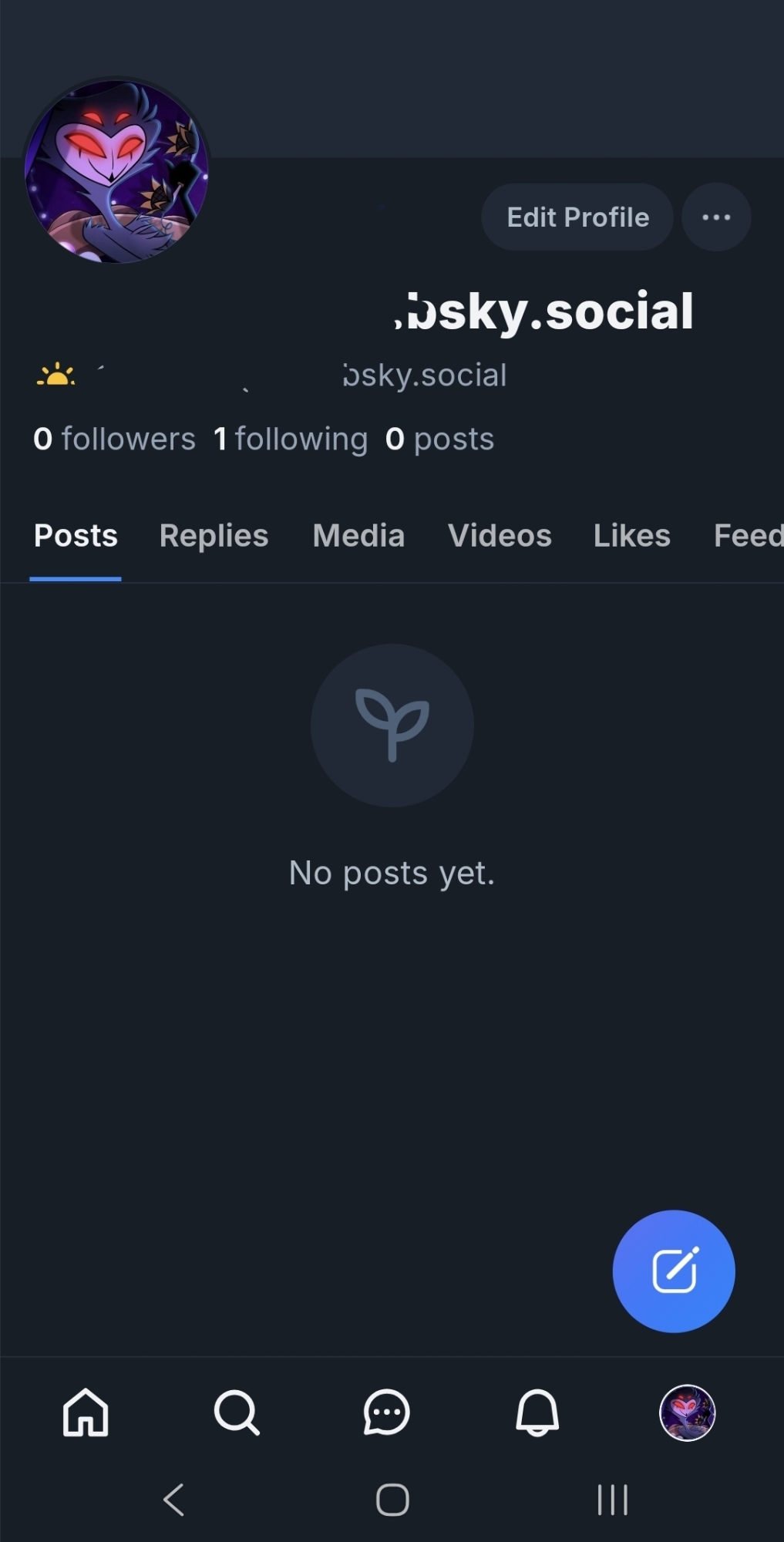Open the Search page

[236, 1412]
